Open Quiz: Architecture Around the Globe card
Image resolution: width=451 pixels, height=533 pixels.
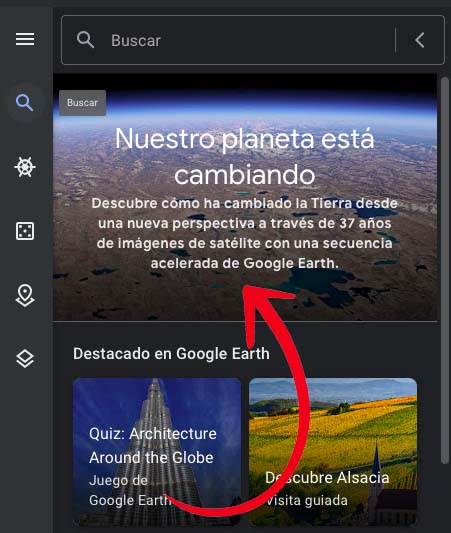pos(157,452)
